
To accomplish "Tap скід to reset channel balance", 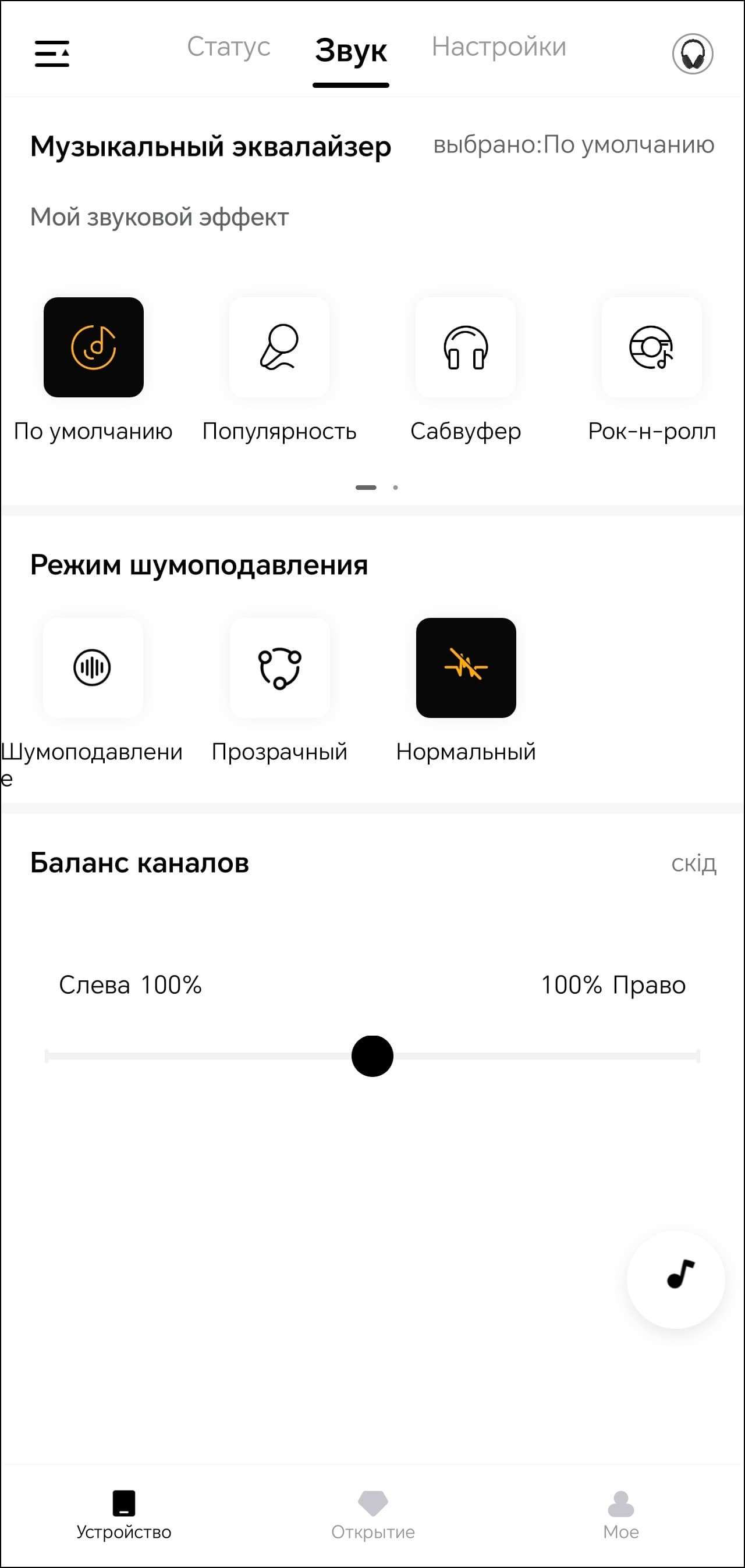I will point(693,863).
